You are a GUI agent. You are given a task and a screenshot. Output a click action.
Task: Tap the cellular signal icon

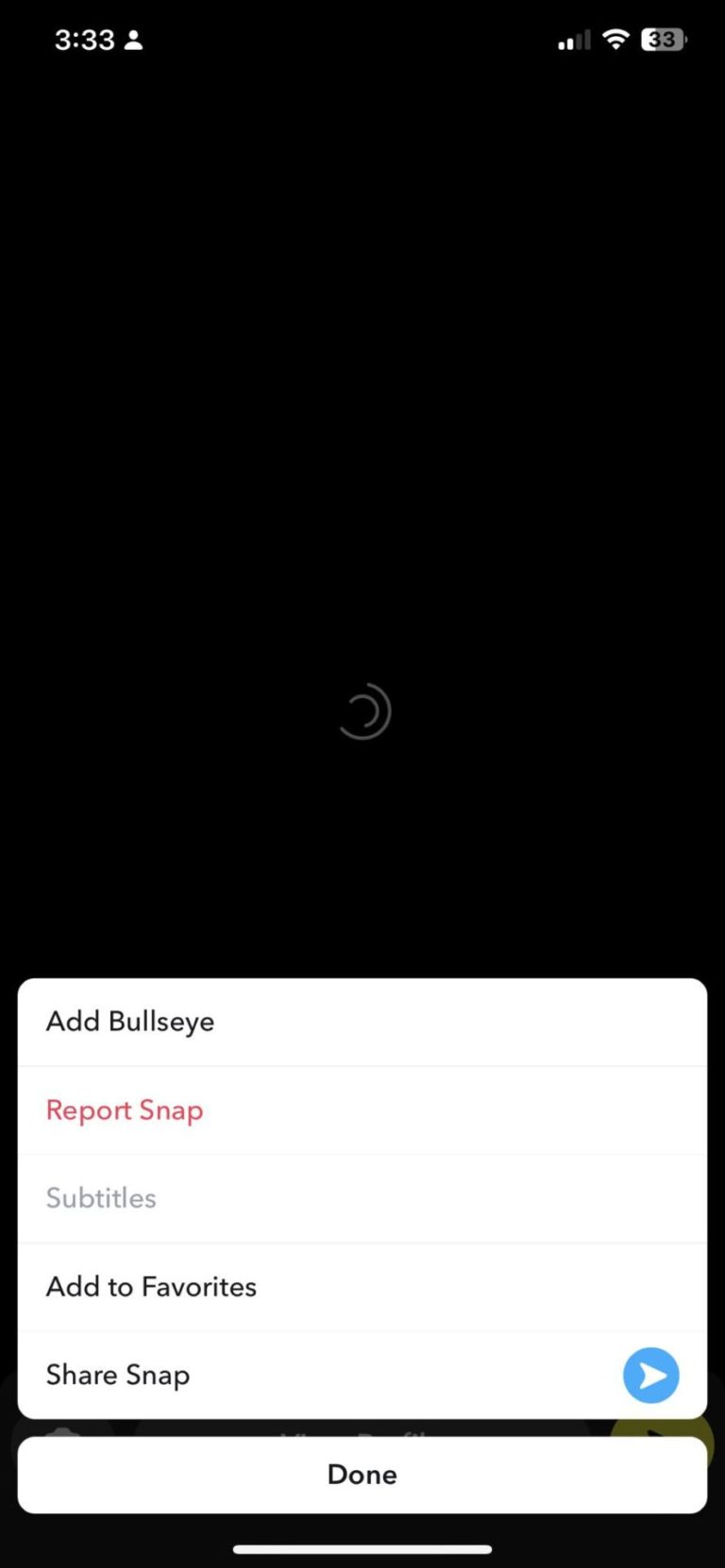tap(570, 40)
